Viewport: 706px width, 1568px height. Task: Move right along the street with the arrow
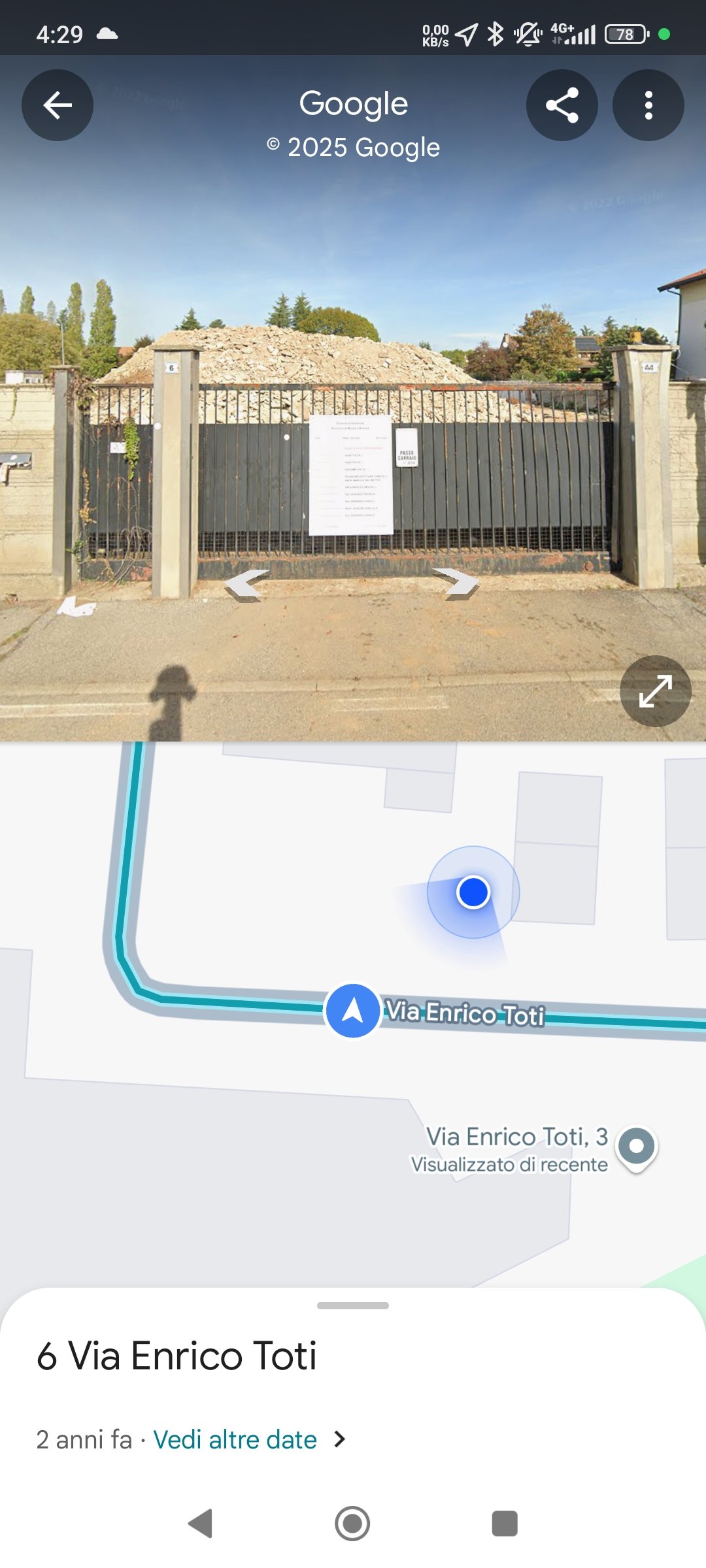point(456,583)
